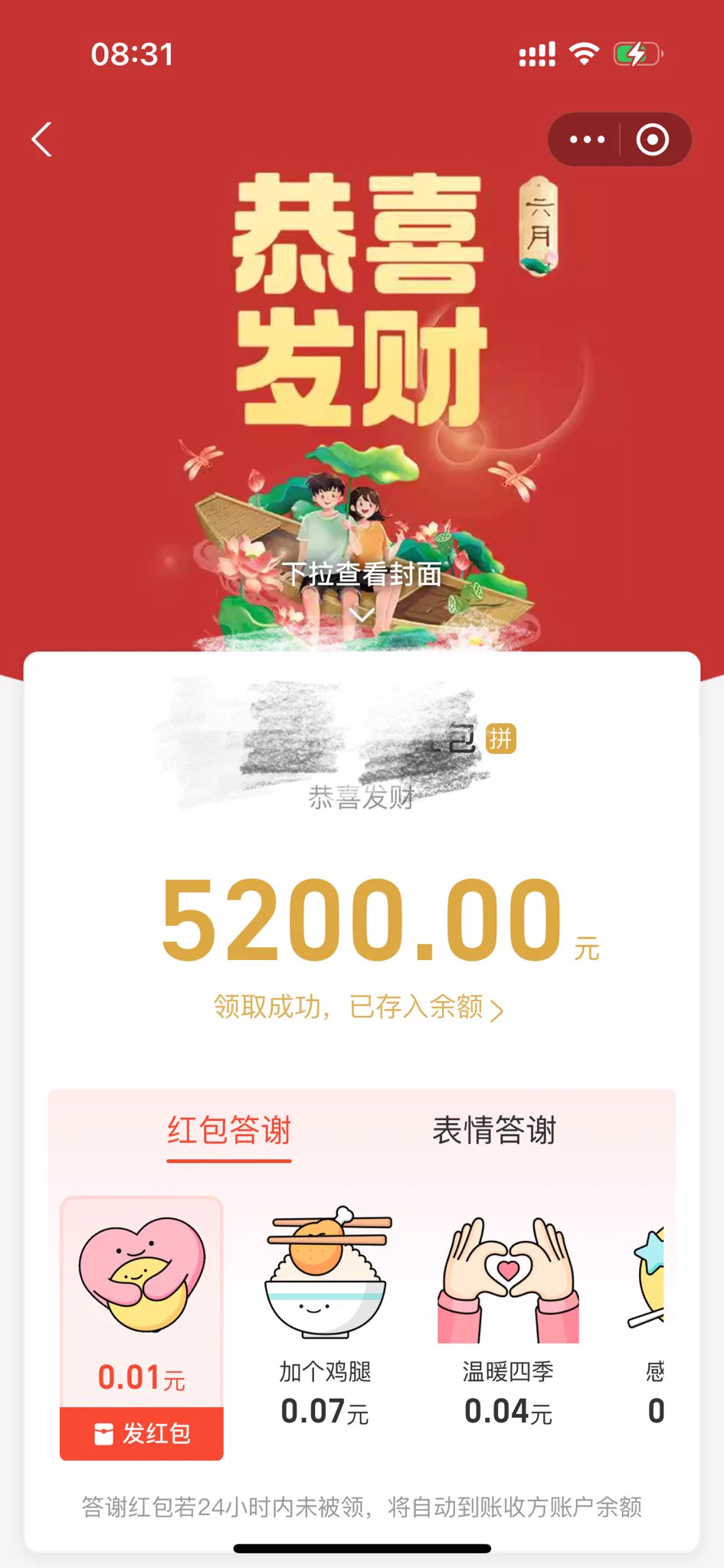Open the mini program more options menu

pyautogui.click(x=587, y=140)
